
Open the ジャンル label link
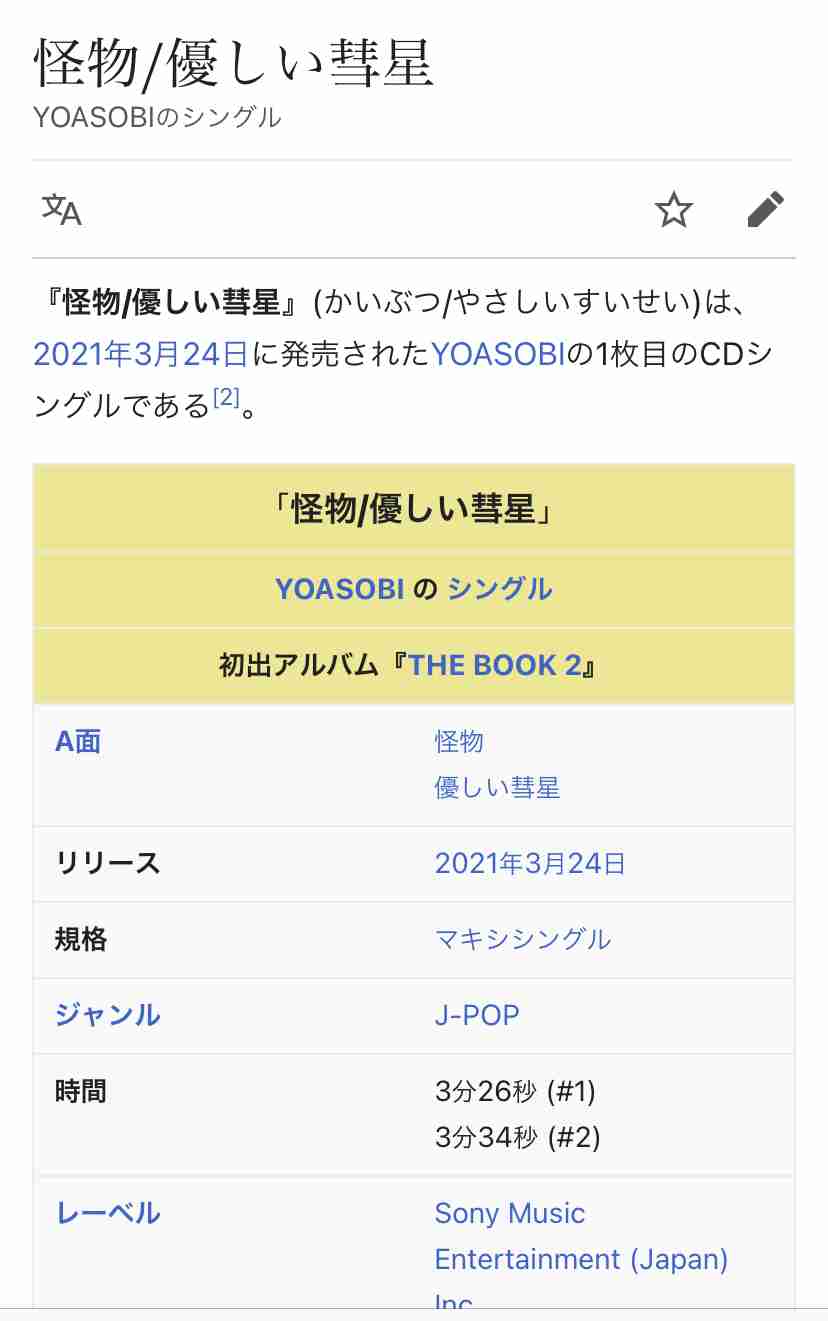pos(107,1016)
